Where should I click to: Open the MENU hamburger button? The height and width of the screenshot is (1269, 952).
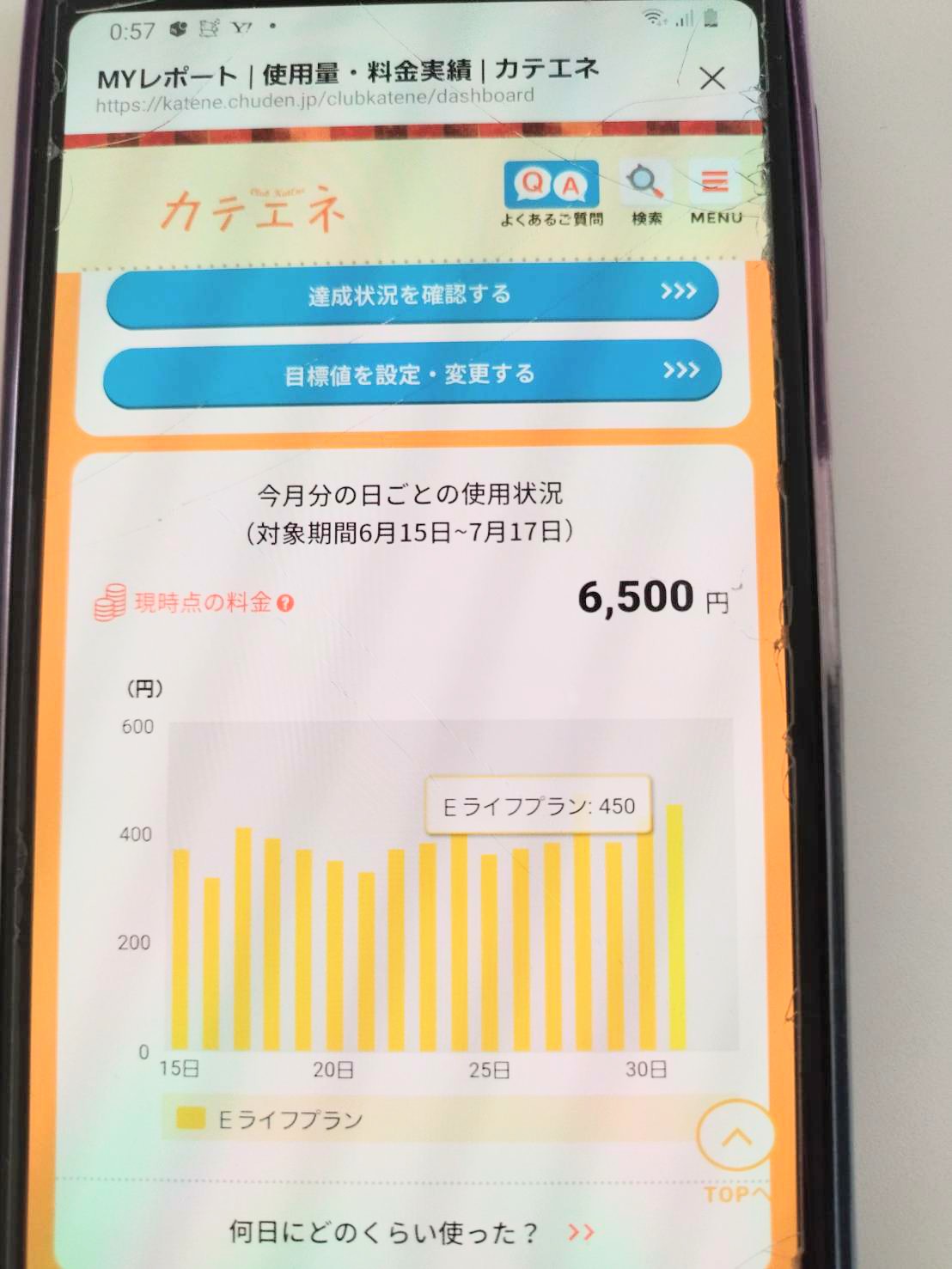pos(715,192)
